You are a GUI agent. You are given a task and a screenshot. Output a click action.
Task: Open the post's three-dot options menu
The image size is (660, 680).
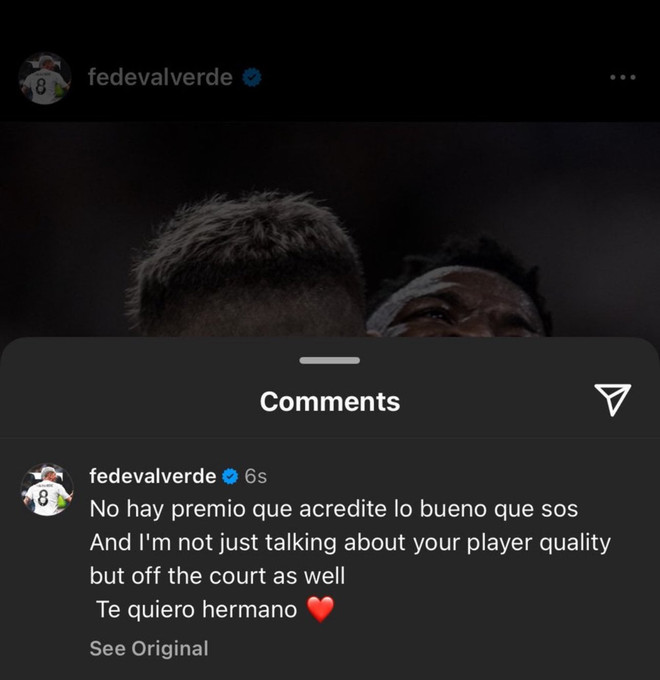tap(622, 78)
